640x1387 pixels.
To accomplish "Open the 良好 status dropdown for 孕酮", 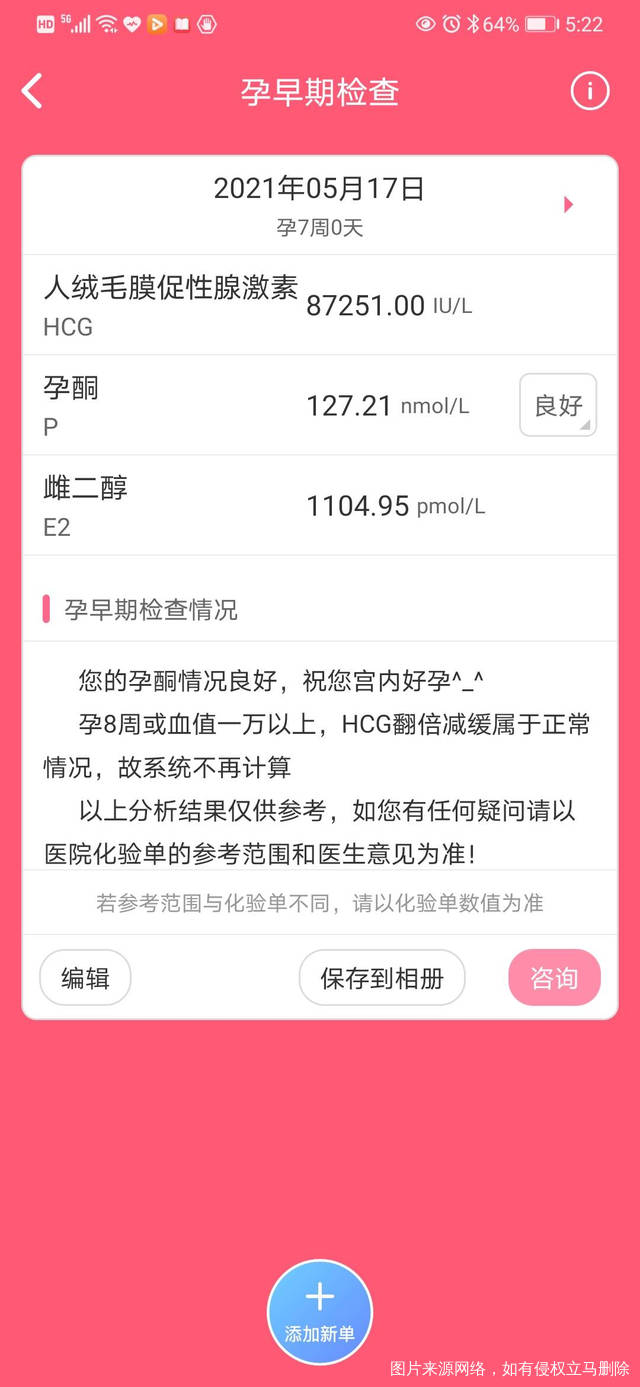I will click(558, 405).
